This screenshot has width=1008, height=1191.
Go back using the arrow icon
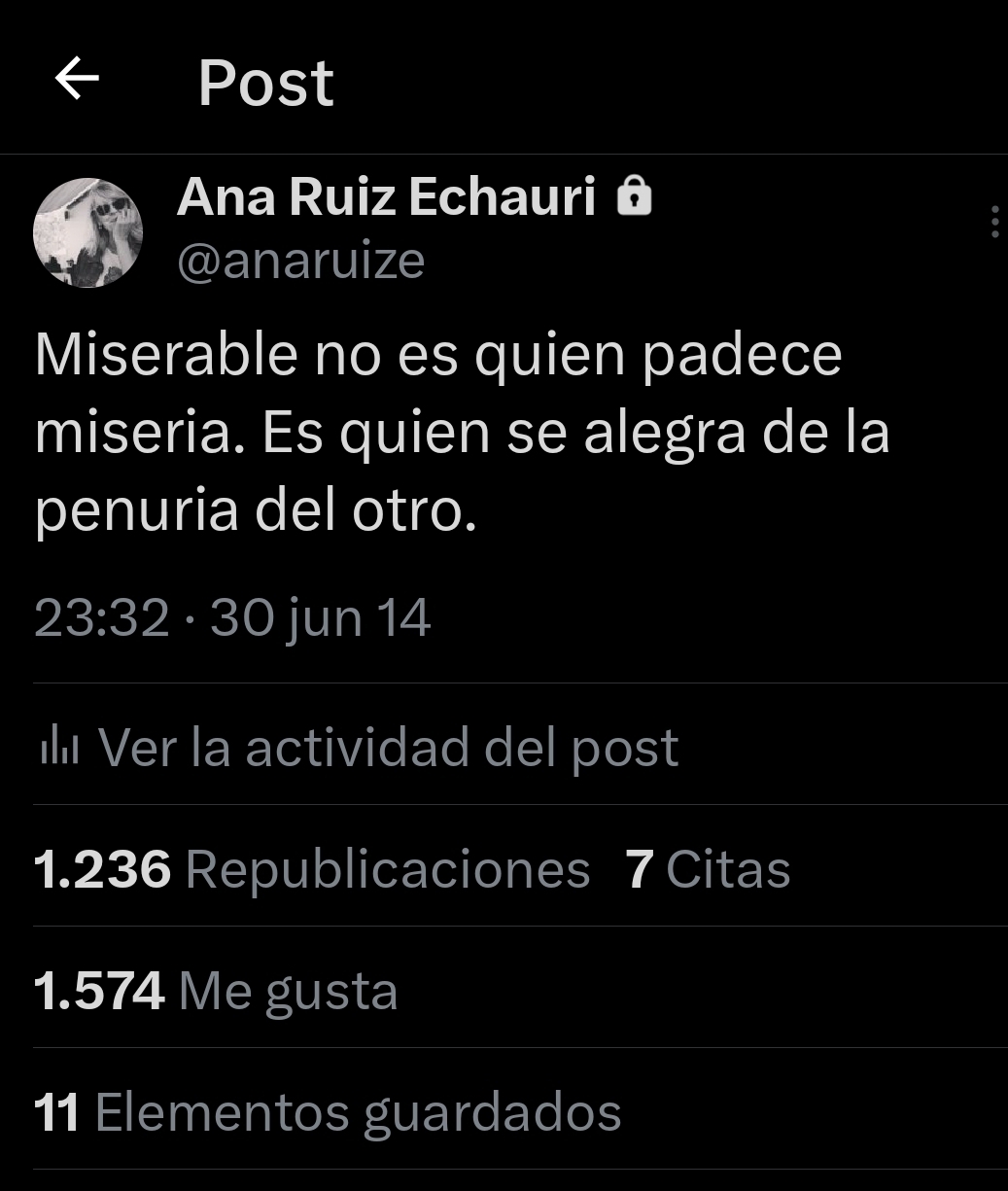point(77,80)
